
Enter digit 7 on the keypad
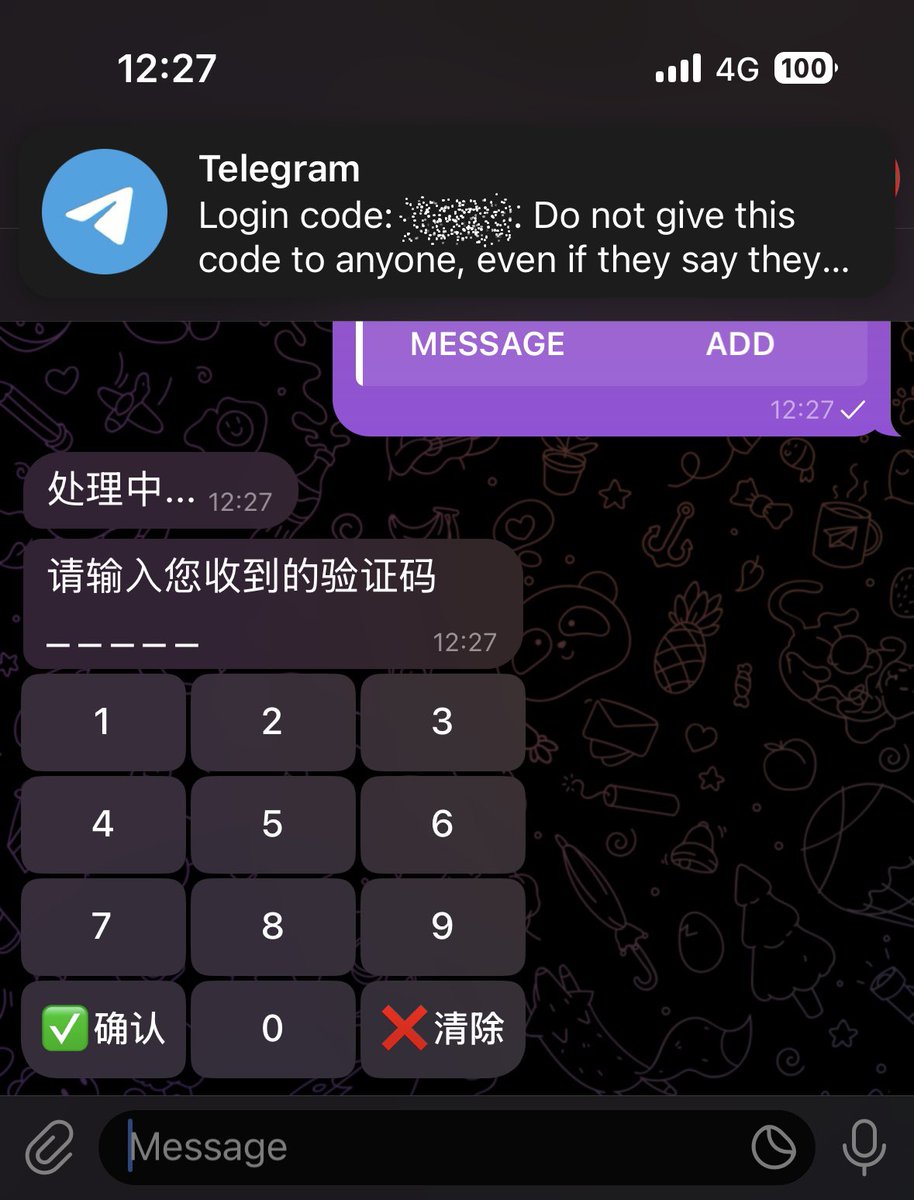(103, 926)
